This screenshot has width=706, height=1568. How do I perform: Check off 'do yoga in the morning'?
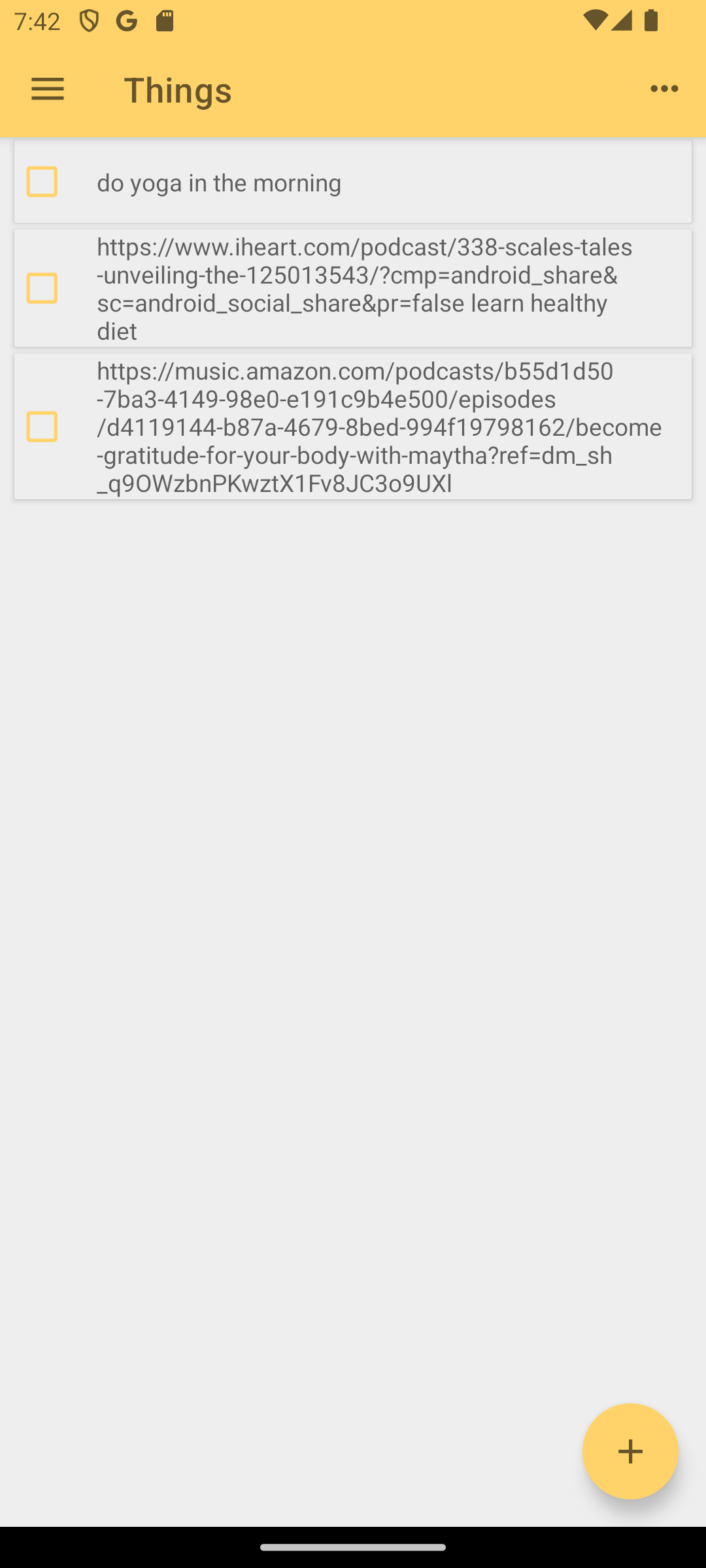pos(42,182)
